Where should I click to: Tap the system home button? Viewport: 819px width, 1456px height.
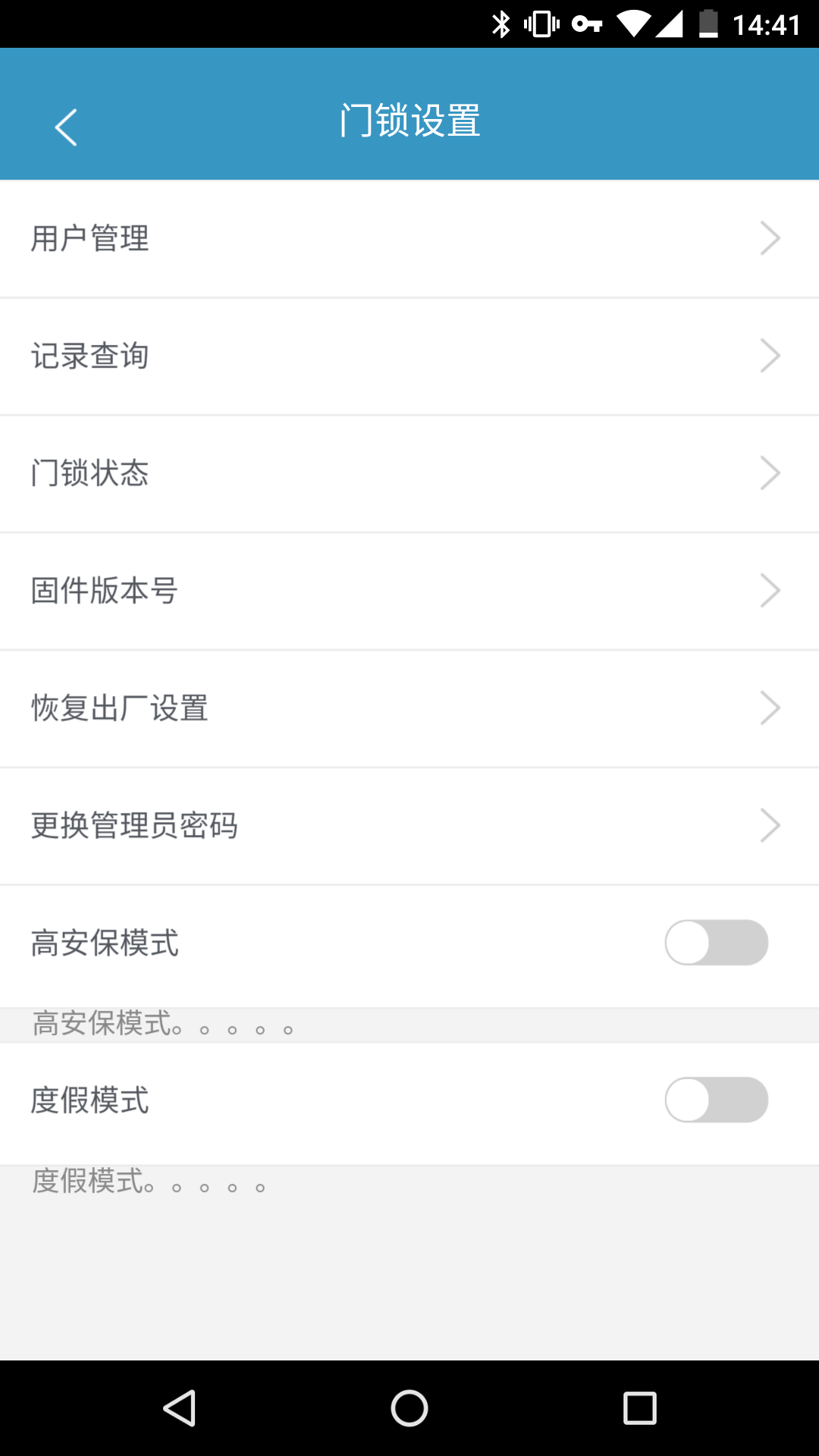[x=409, y=1408]
